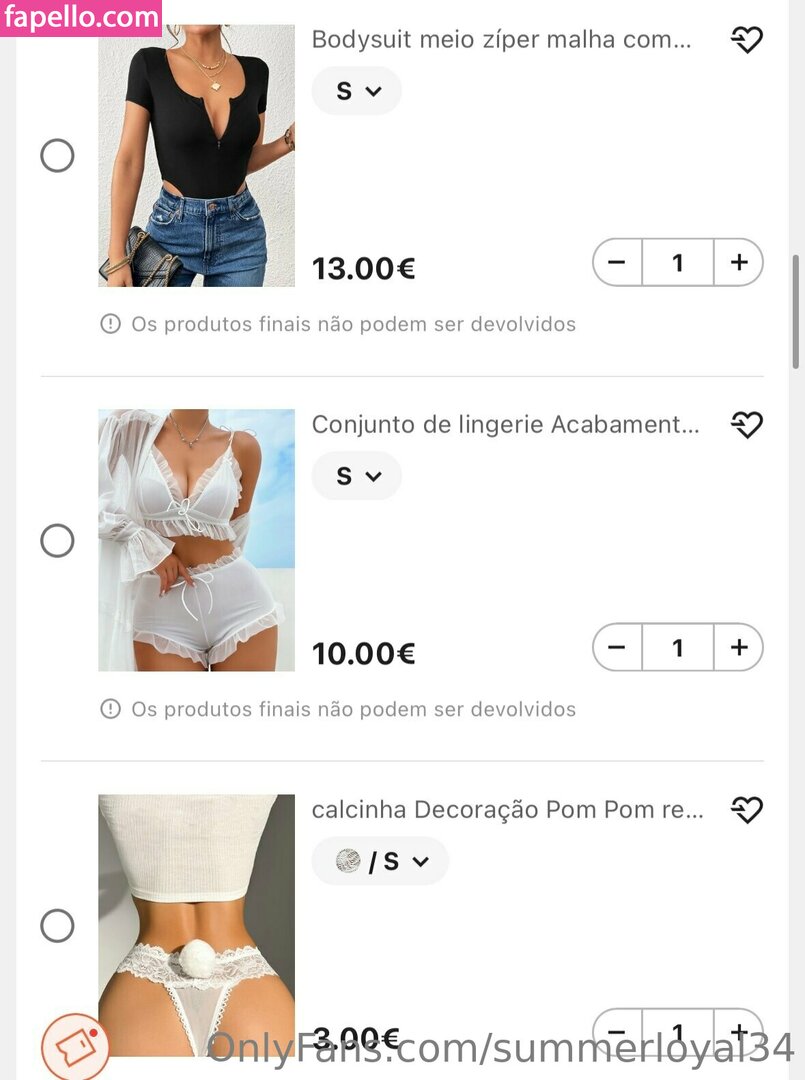This screenshot has width=805, height=1080.
Task: Decrease quantity of the 13.00€ Bodysuit
Action: [x=617, y=263]
